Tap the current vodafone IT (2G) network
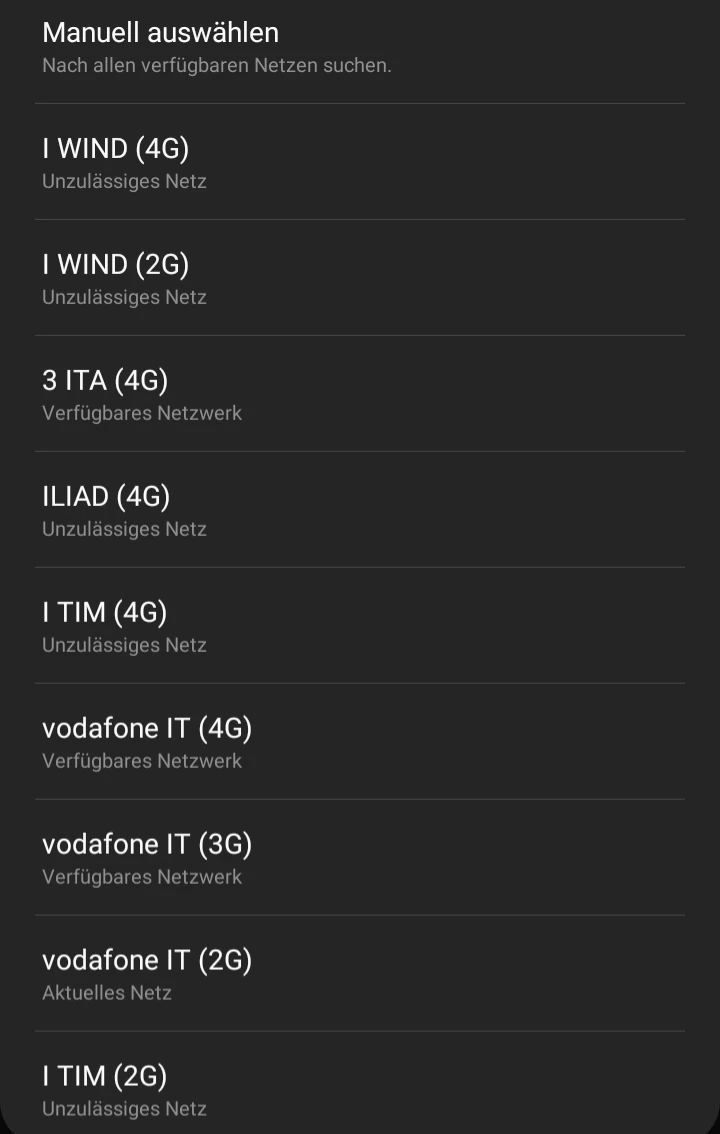This screenshot has width=720, height=1134. point(360,974)
